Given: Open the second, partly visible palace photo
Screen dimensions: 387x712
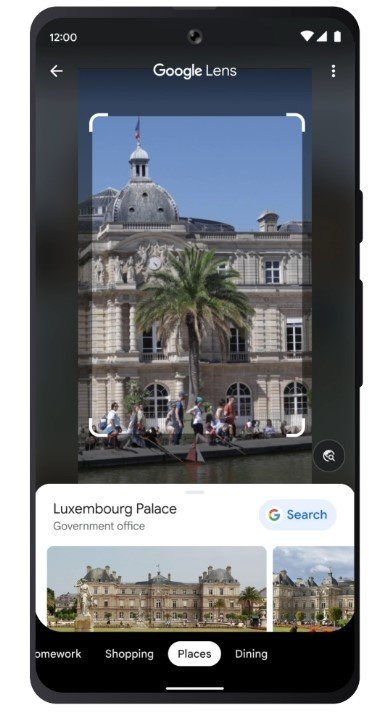Looking at the screenshot, I should [x=313, y=588].
